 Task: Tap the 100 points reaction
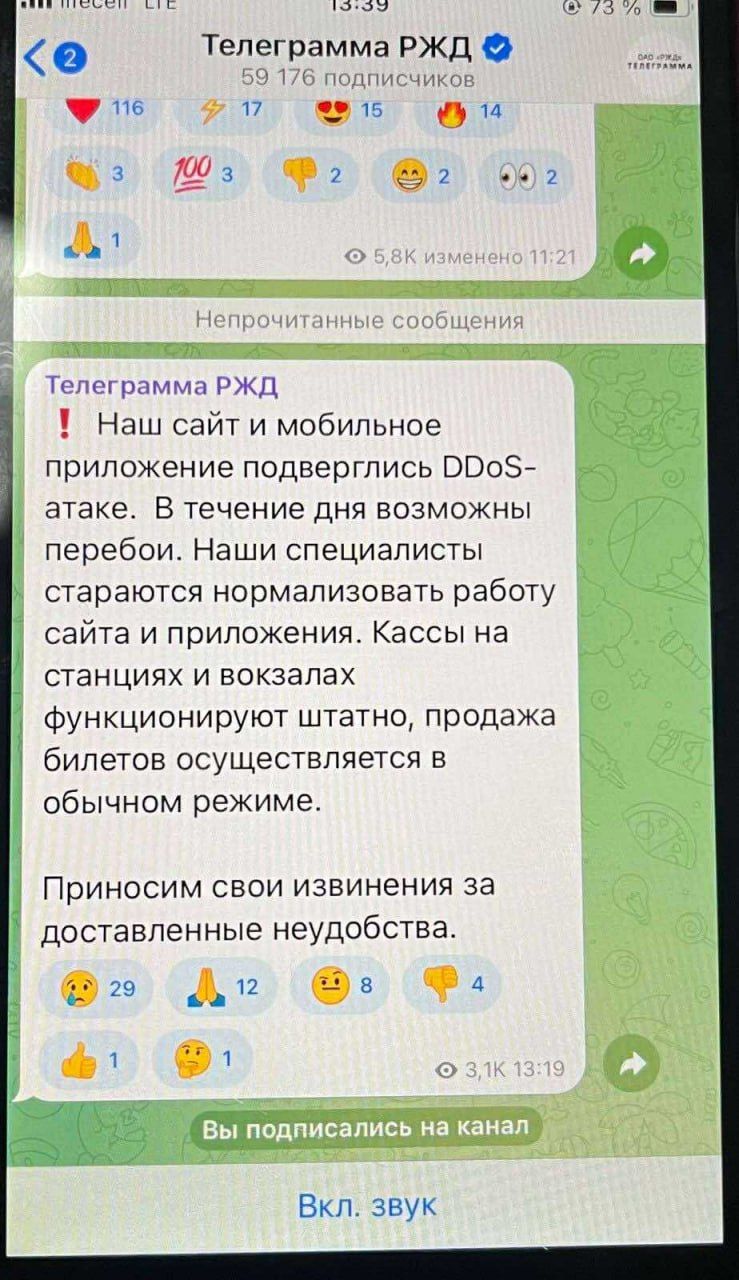click(x=205, y=176)
